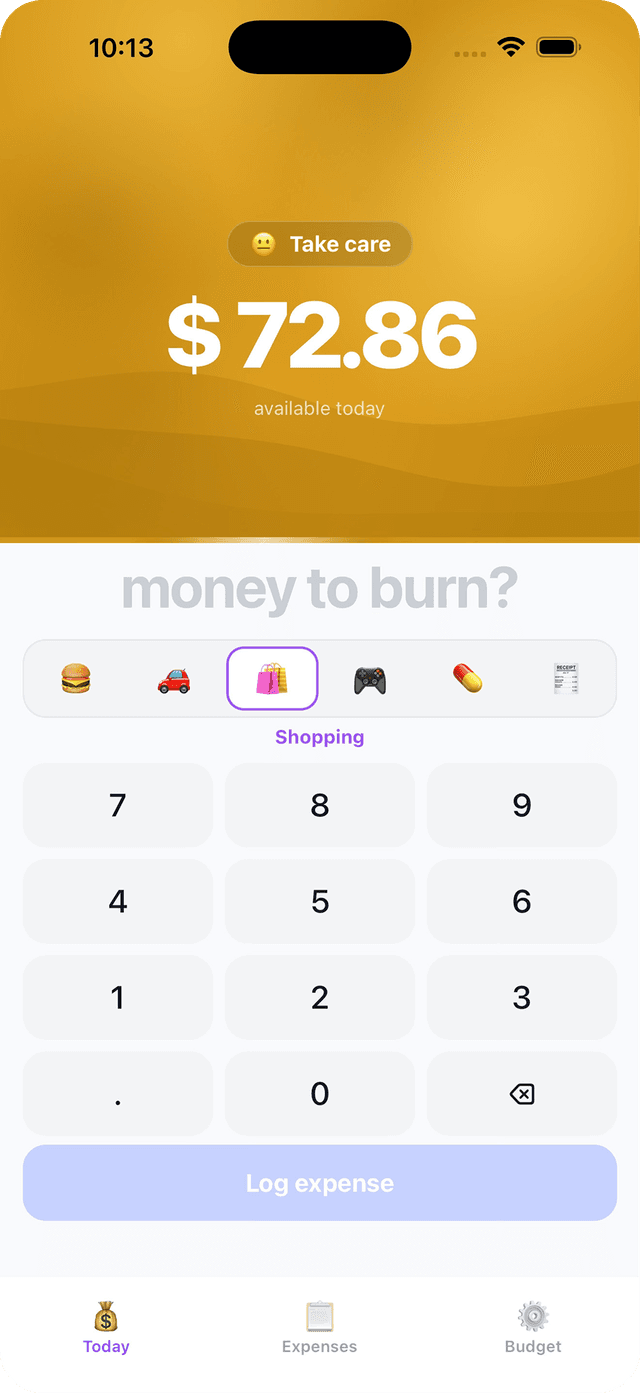The height and width of the screenshot is (1393, 640).
Task: Enter digit 5 on the keypad
Action: tap(320, 901)
